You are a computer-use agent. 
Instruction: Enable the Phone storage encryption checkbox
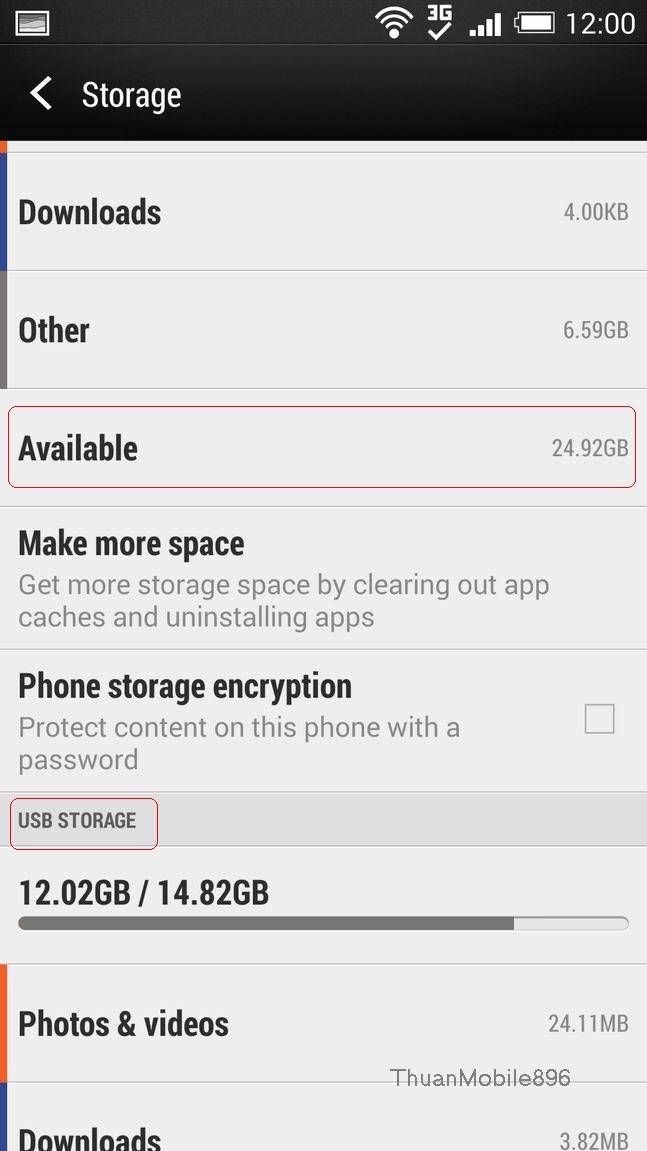[599, 719]
